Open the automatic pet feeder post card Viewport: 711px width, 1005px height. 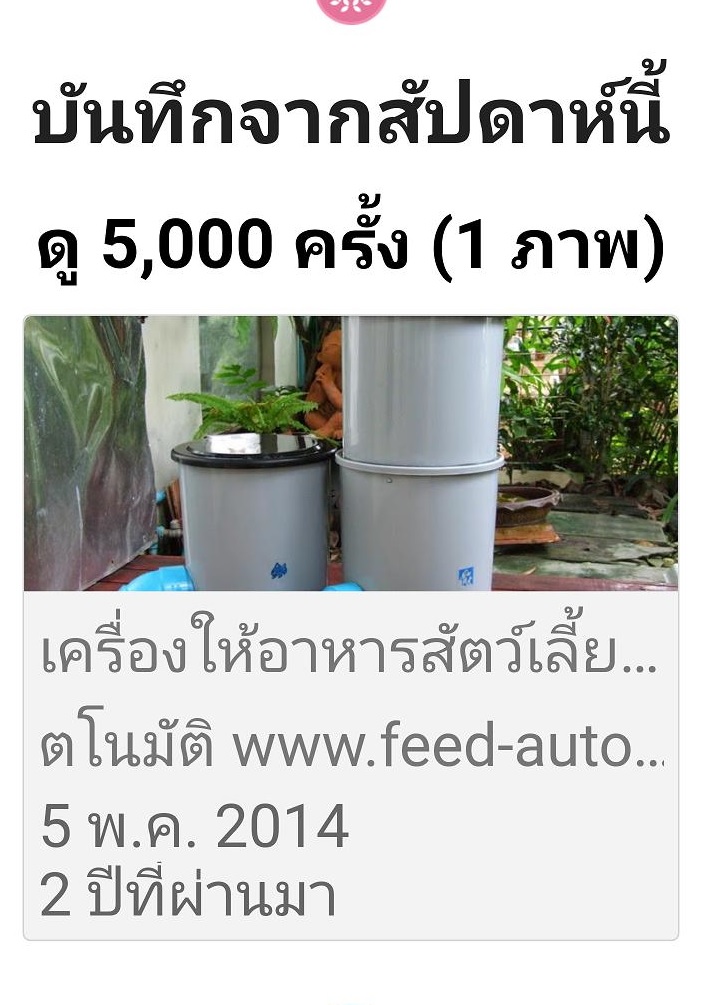pyautogui.click(x=350, y=627)
